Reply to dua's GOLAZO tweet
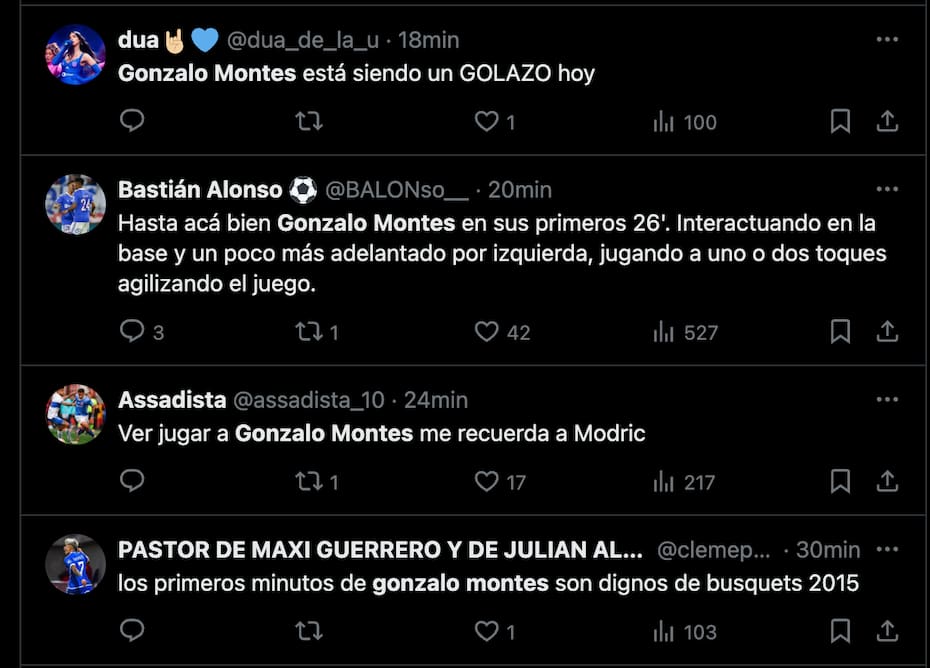 click(x=132, y=122)
